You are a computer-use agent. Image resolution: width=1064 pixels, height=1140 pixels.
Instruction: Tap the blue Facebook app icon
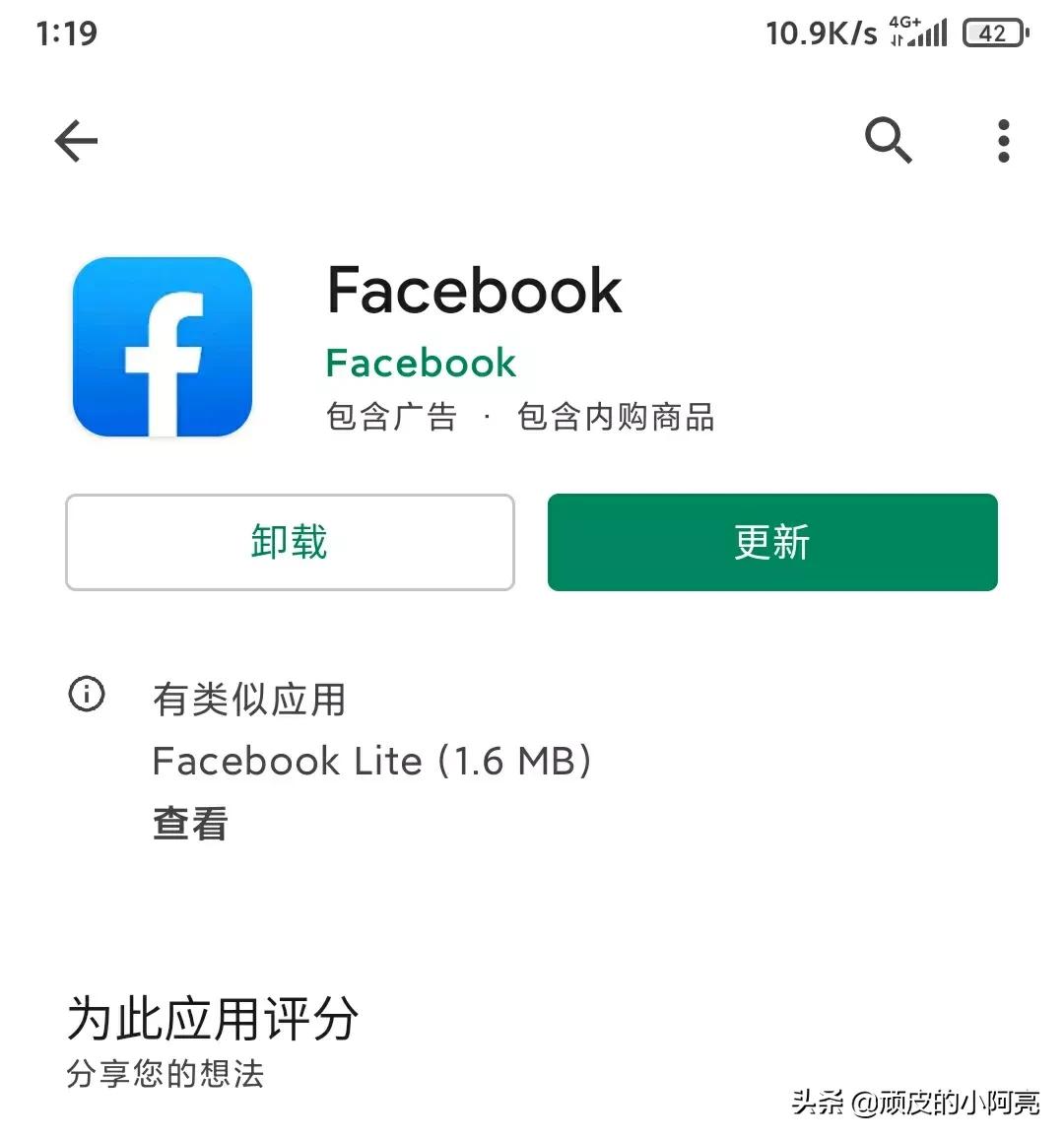coord(163,347)
